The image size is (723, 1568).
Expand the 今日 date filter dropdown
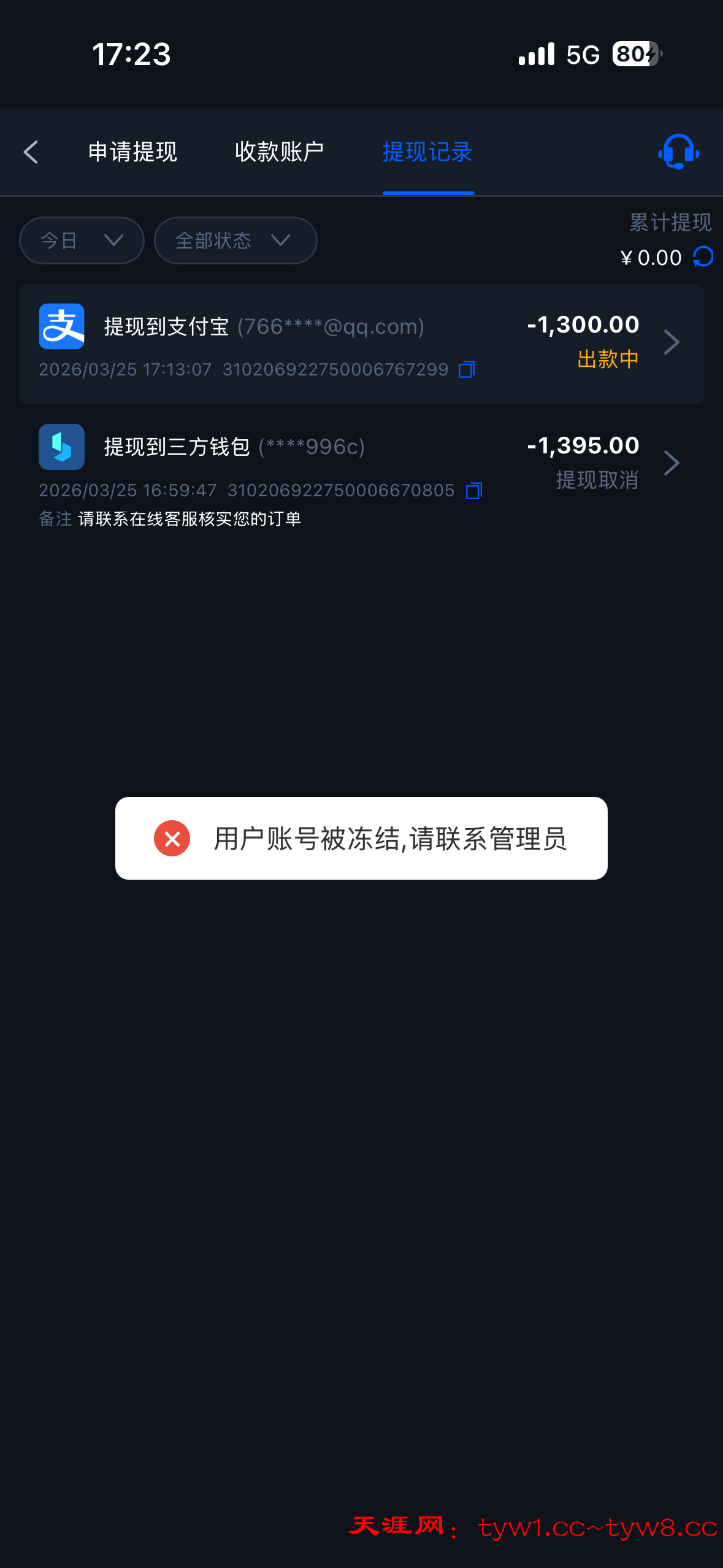point(82,240)
